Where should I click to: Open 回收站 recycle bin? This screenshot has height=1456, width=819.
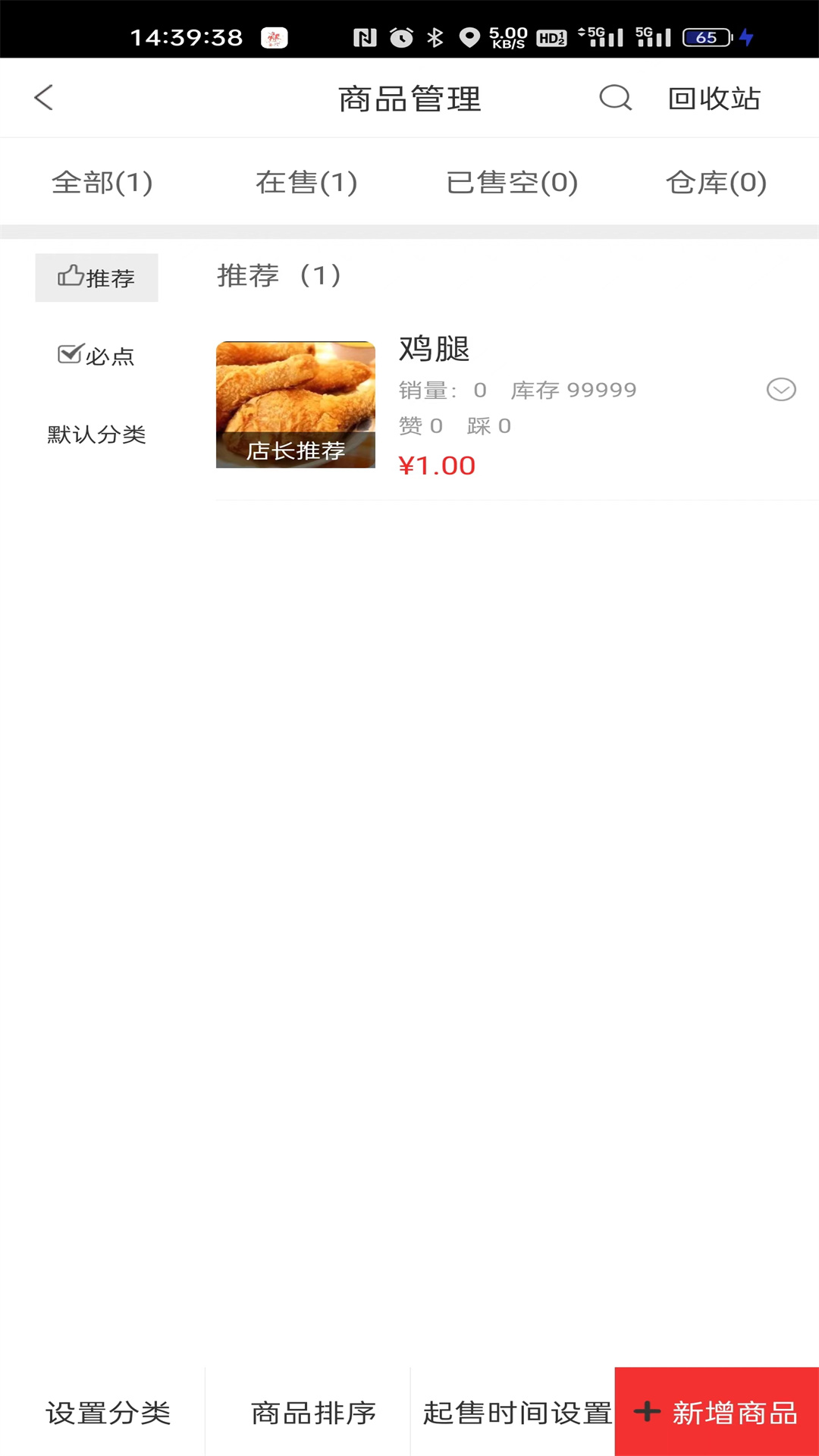[714, 99]
